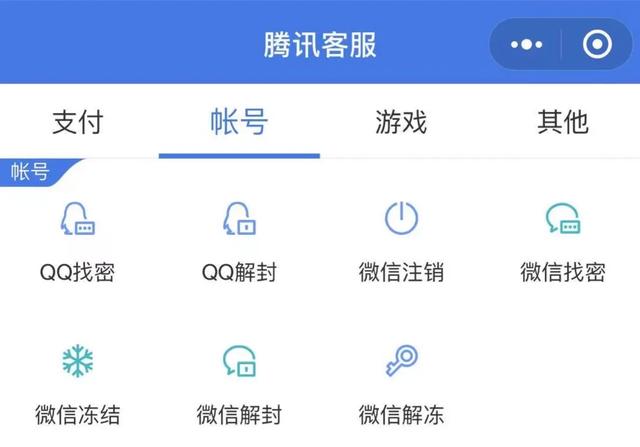Image resolution: width=640 pixels, height=447 pixels.
Task: Open QQ找密 password recovery
Action: pos(78,242)
